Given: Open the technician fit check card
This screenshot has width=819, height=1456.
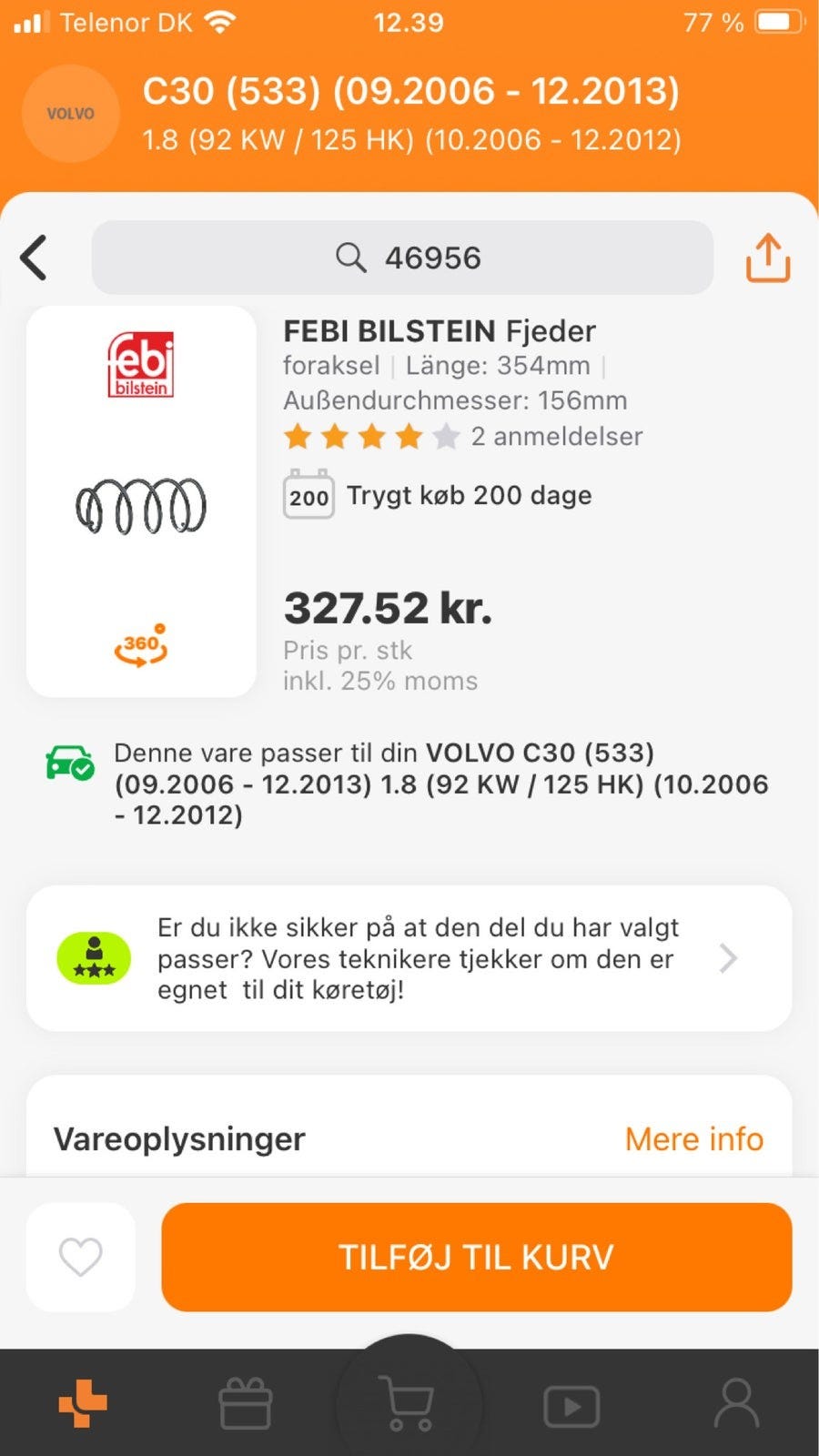Looking at the screenshot, I should tap(409, 958).
